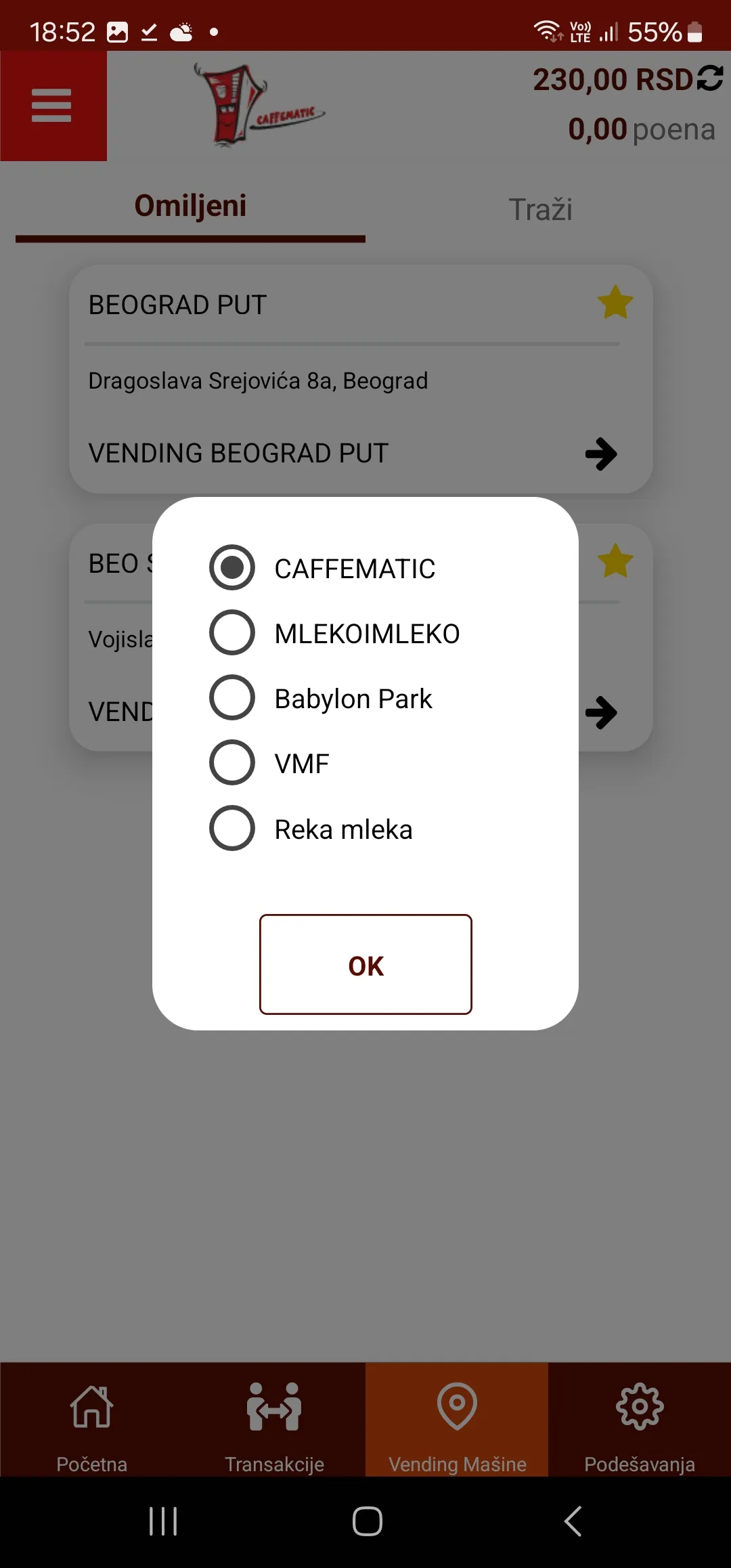731x1568 pixels.
Task: Open the Vending Mašine tab
Action: click(457, 1420)
